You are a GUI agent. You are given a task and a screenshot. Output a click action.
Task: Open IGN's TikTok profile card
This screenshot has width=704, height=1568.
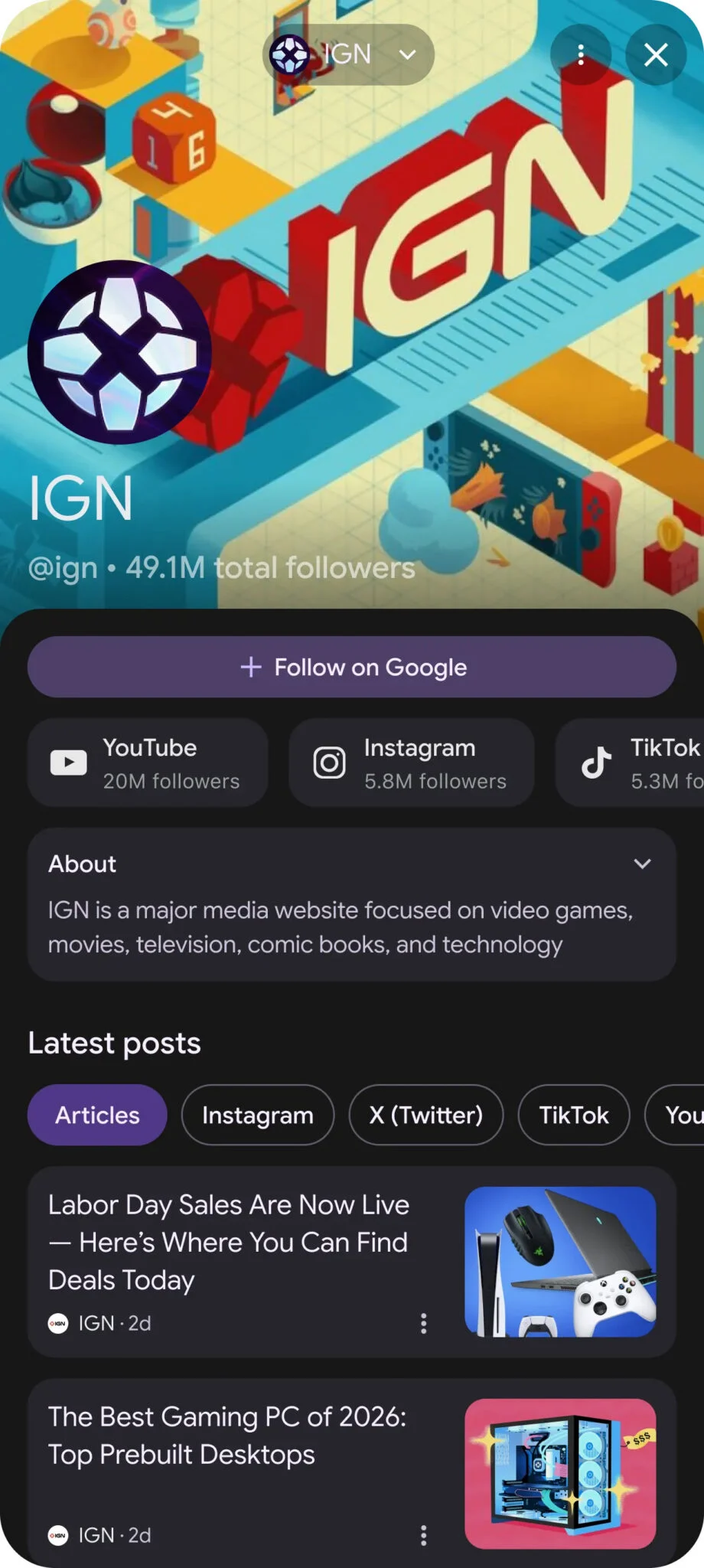[x=630, y=763]
